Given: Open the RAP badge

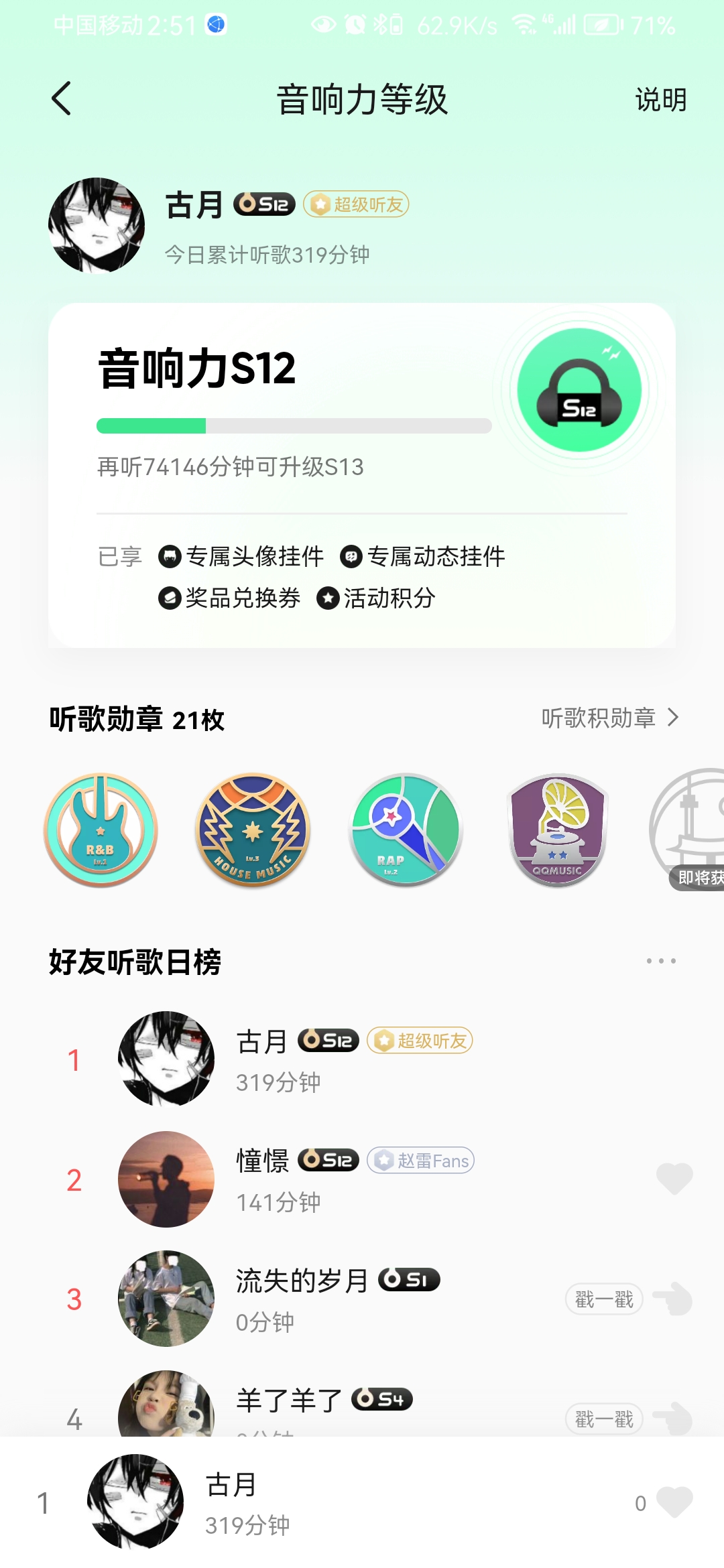Looking at the screenshot, I should pos(406,830).
